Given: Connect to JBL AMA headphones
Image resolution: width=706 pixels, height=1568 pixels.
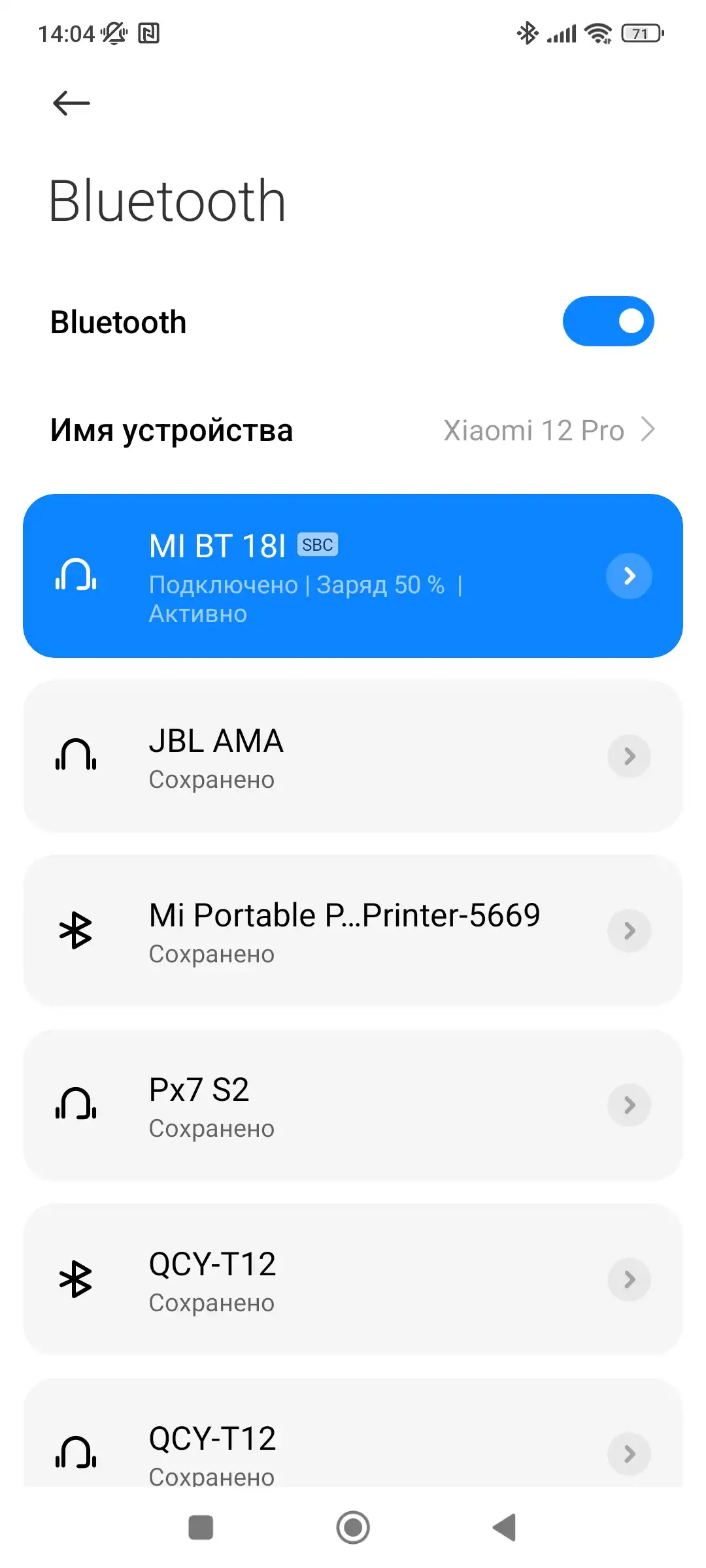Looking at the screenshot, I should point(353,756).
